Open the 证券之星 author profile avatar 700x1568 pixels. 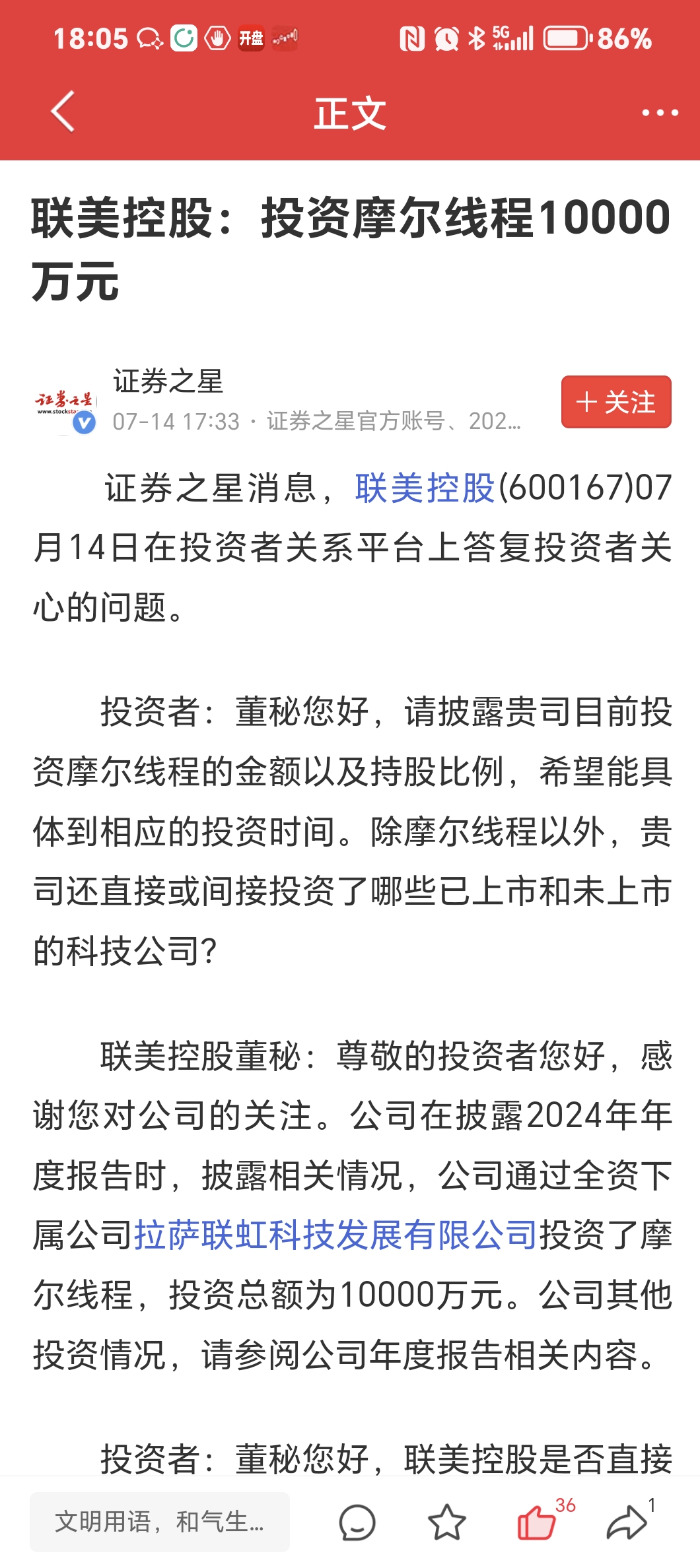pos(65,403)
